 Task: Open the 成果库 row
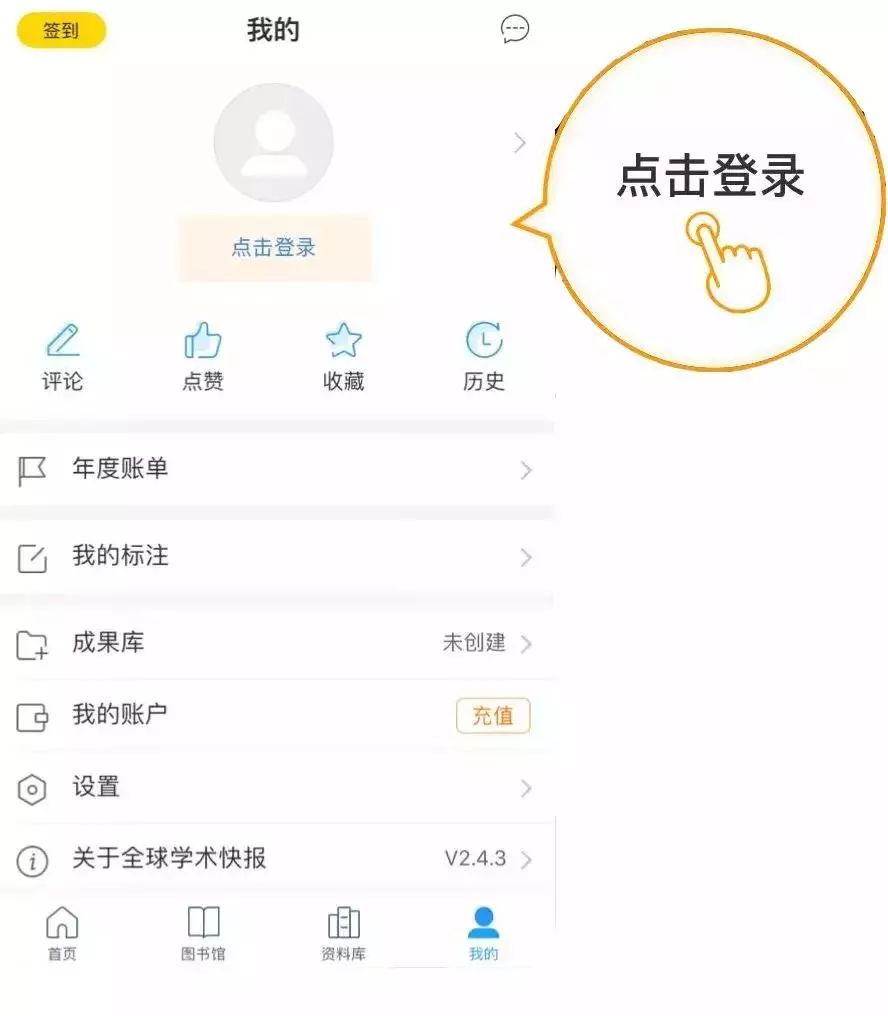coord(275,643)
